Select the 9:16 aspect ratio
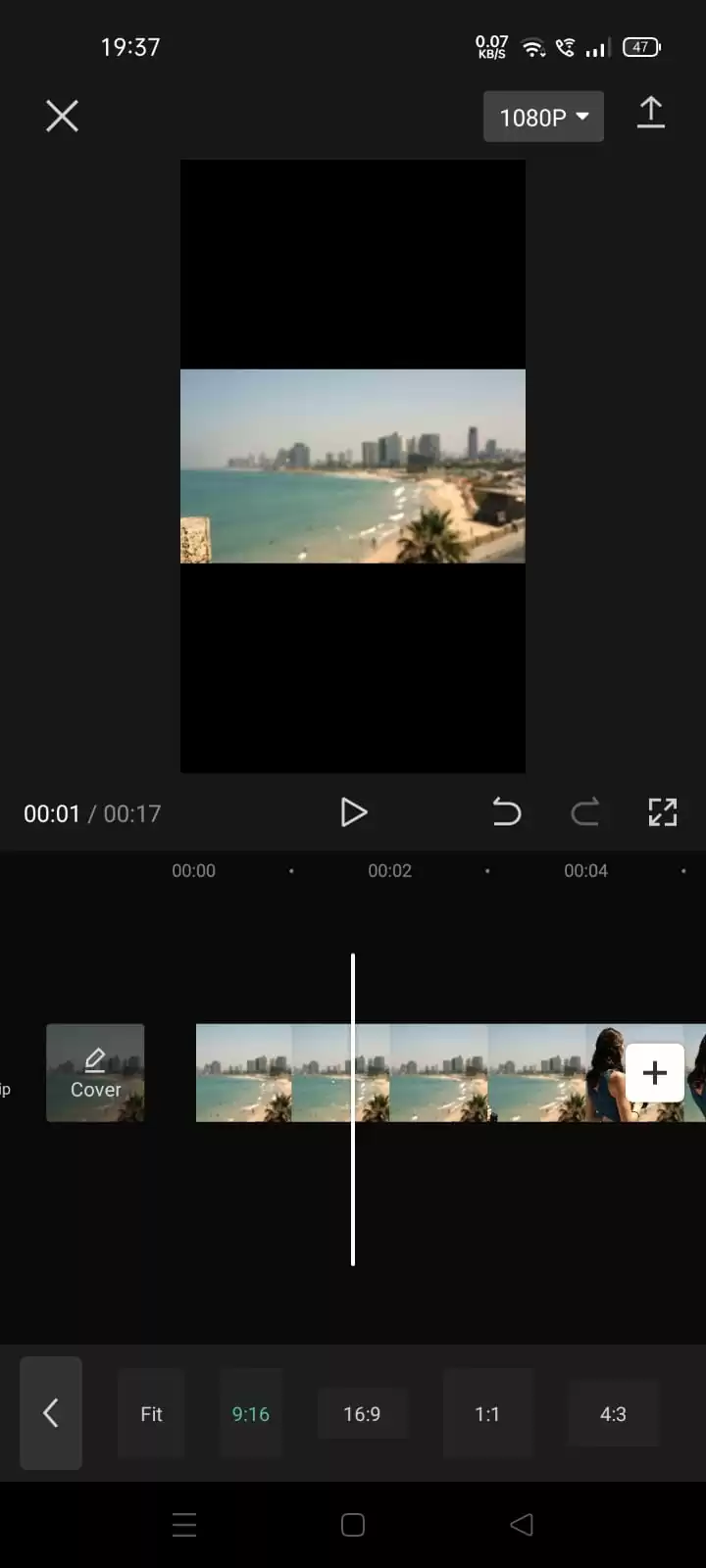The width and height of the screenshot is (706, 1568). [250, 1414]
